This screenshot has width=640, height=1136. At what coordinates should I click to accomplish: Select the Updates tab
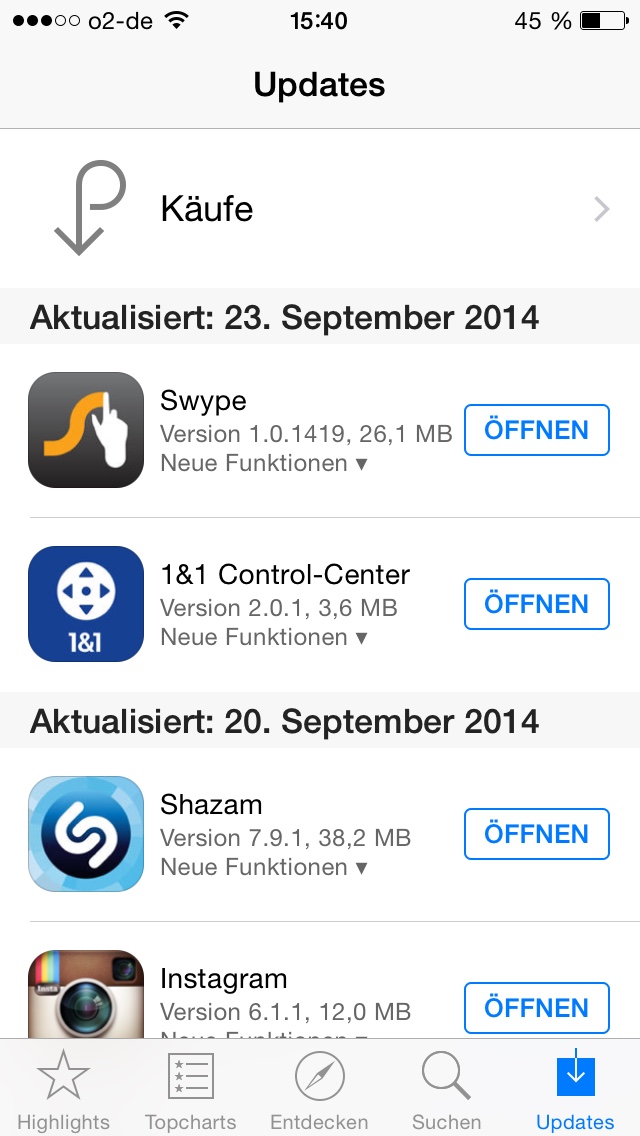point(575,1089)
